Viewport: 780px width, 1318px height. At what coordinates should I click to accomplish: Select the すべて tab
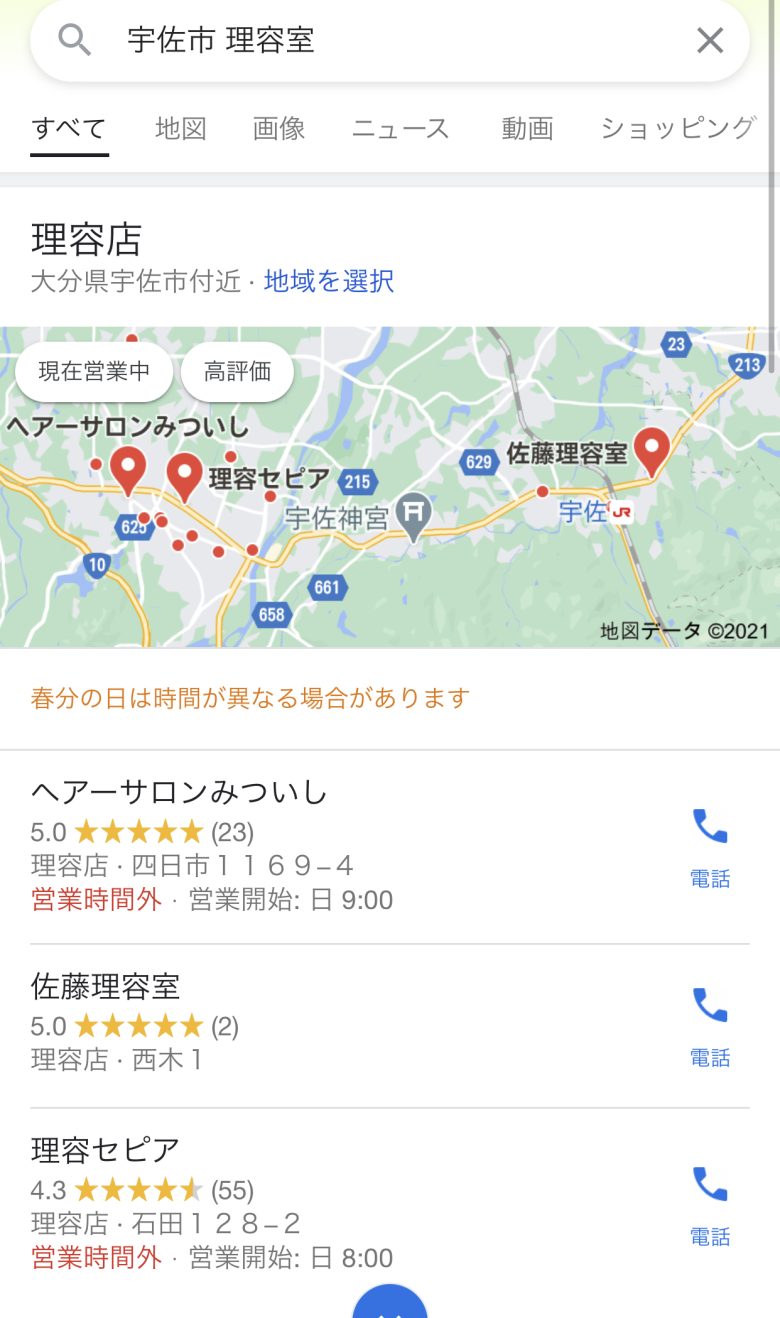(69, 128)
